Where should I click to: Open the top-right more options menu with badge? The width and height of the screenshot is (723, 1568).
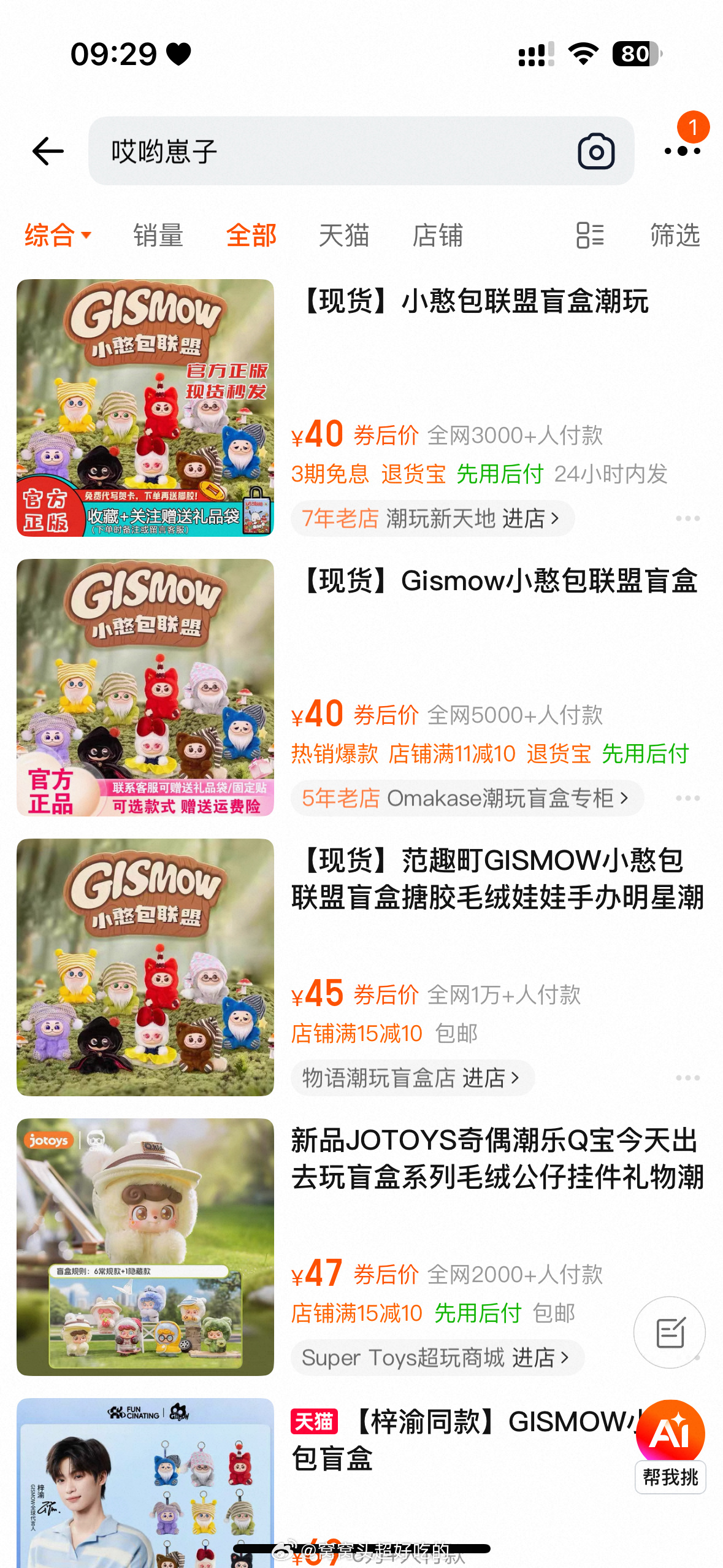click(x=683, y=151)
